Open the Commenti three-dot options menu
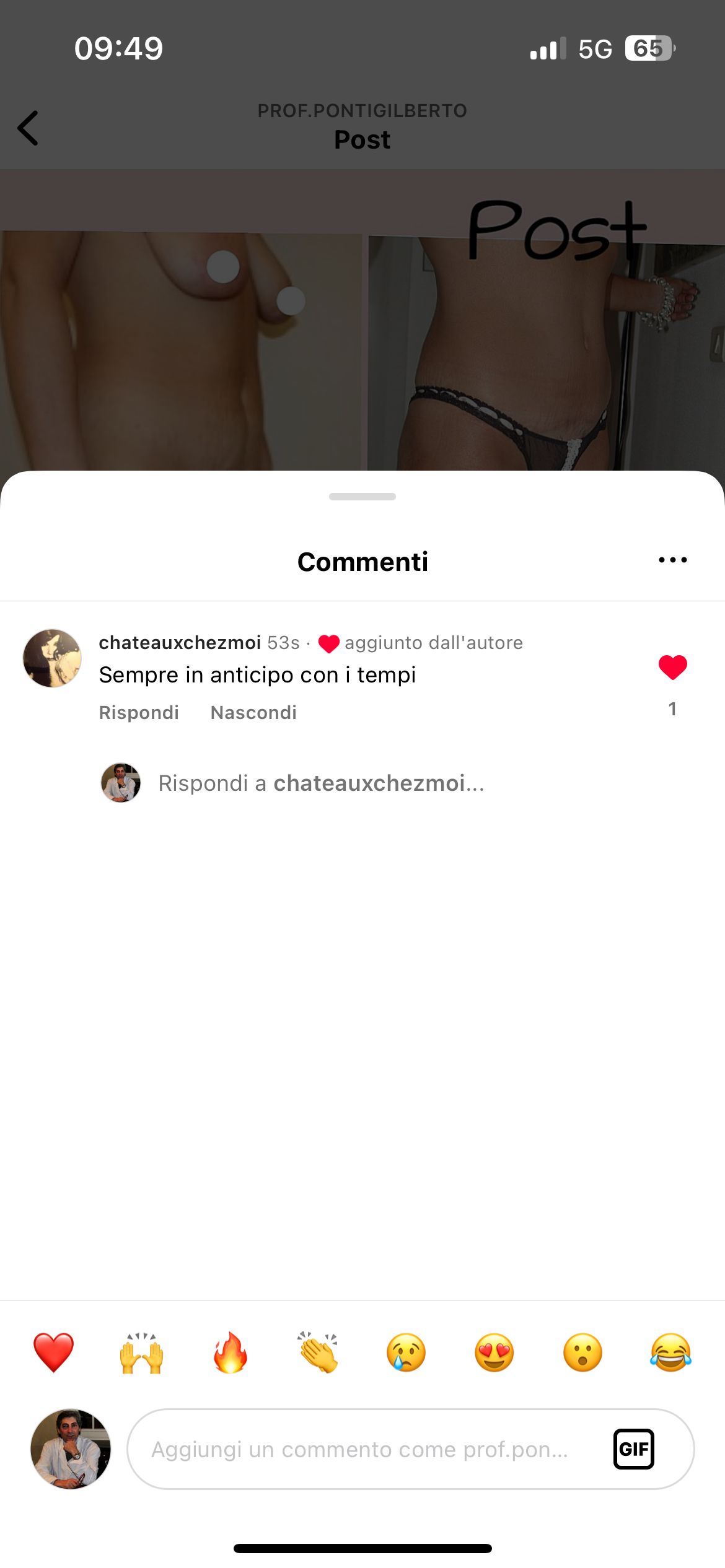This screenshot has height=1568, width=725. tap(672, 560)
